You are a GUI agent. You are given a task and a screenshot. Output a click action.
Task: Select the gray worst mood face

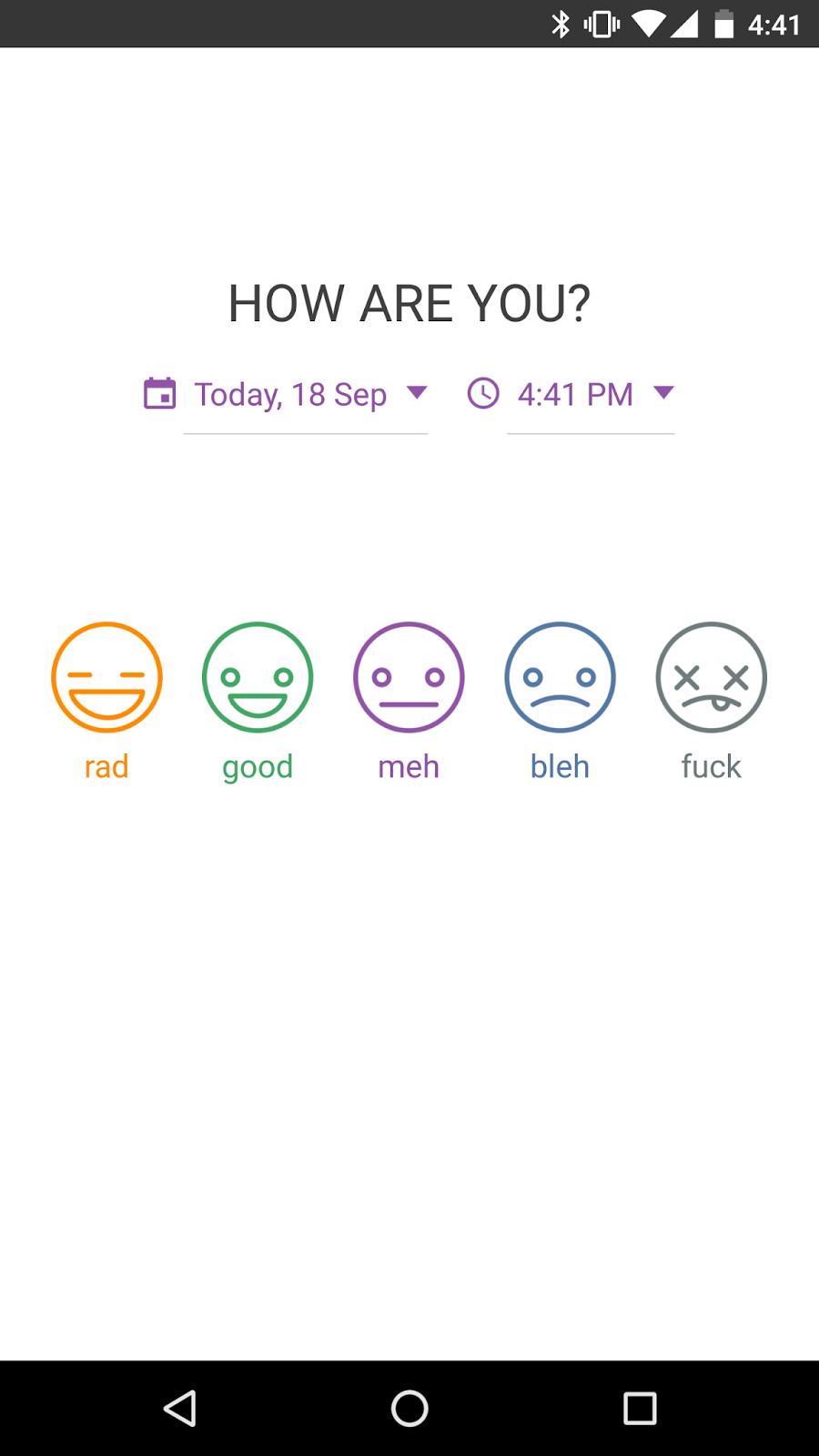pyautogui.click(x=711, y=678)
